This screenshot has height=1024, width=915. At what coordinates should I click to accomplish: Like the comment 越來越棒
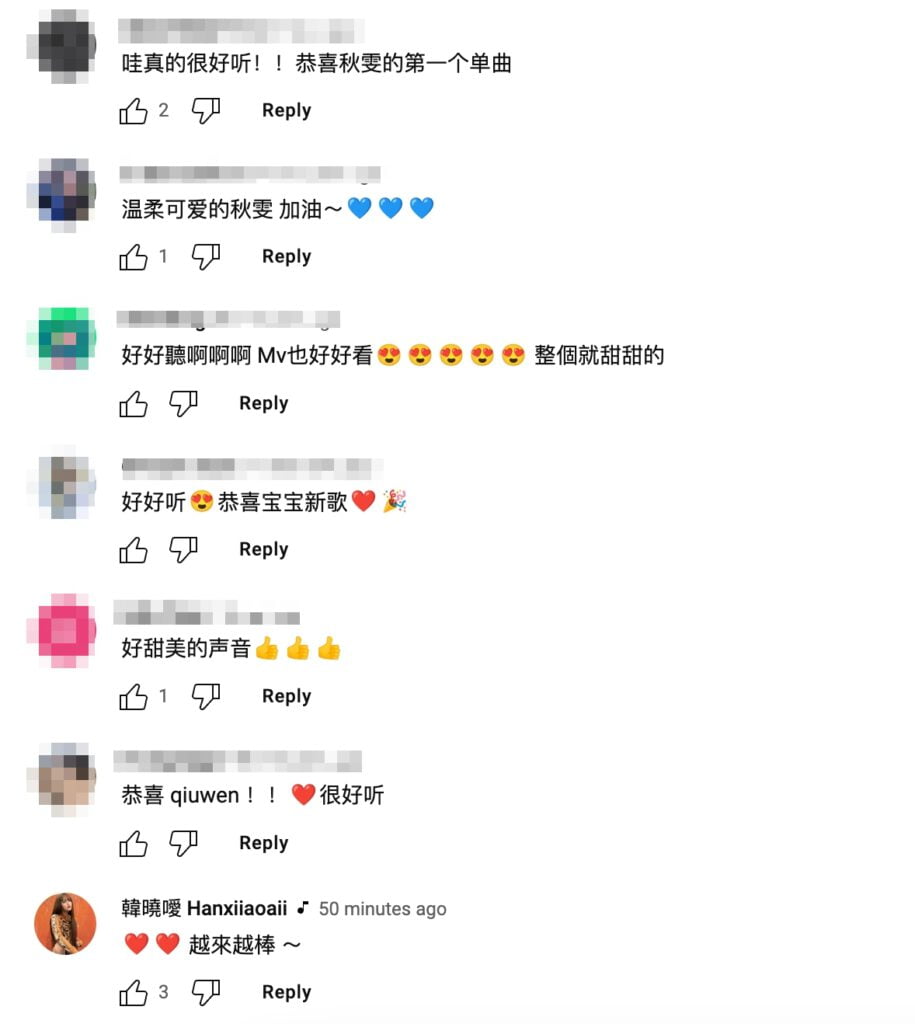coord(134,993)
